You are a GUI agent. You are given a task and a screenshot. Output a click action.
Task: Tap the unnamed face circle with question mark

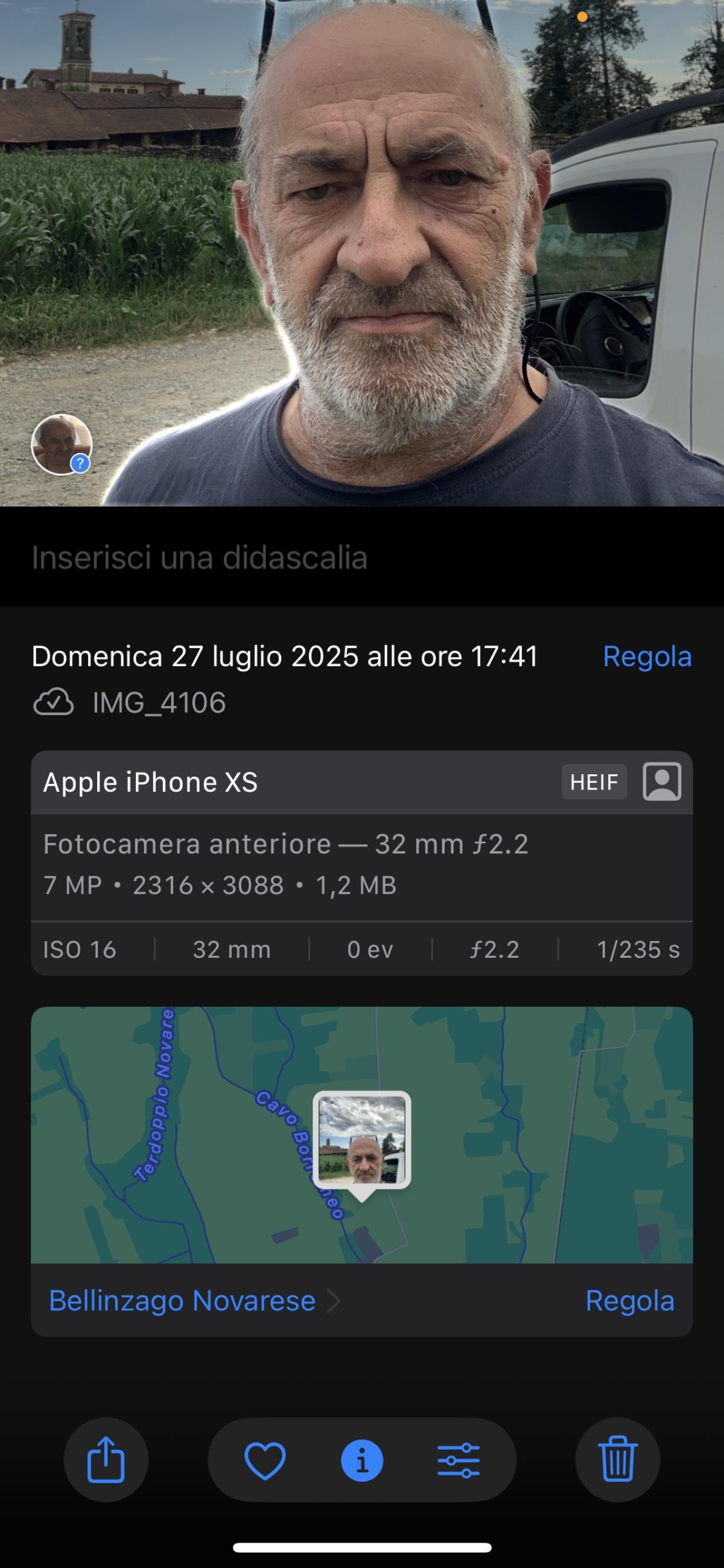pyautogui.click(x=62, y=444)
